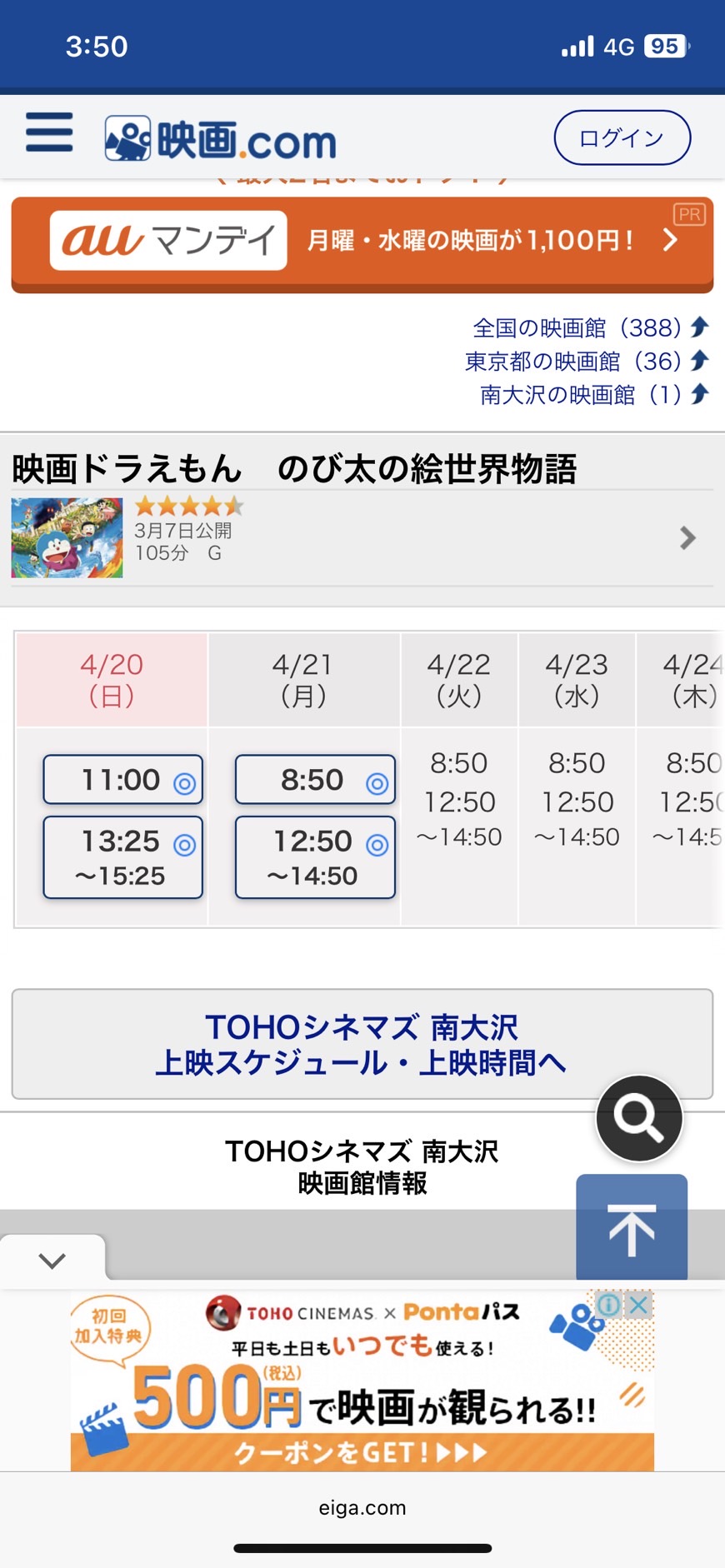The height and width of the screenshot is (1568, 725).
Task: Book the 8:50 showing on 4/21
Action: (x=315, y=780)
